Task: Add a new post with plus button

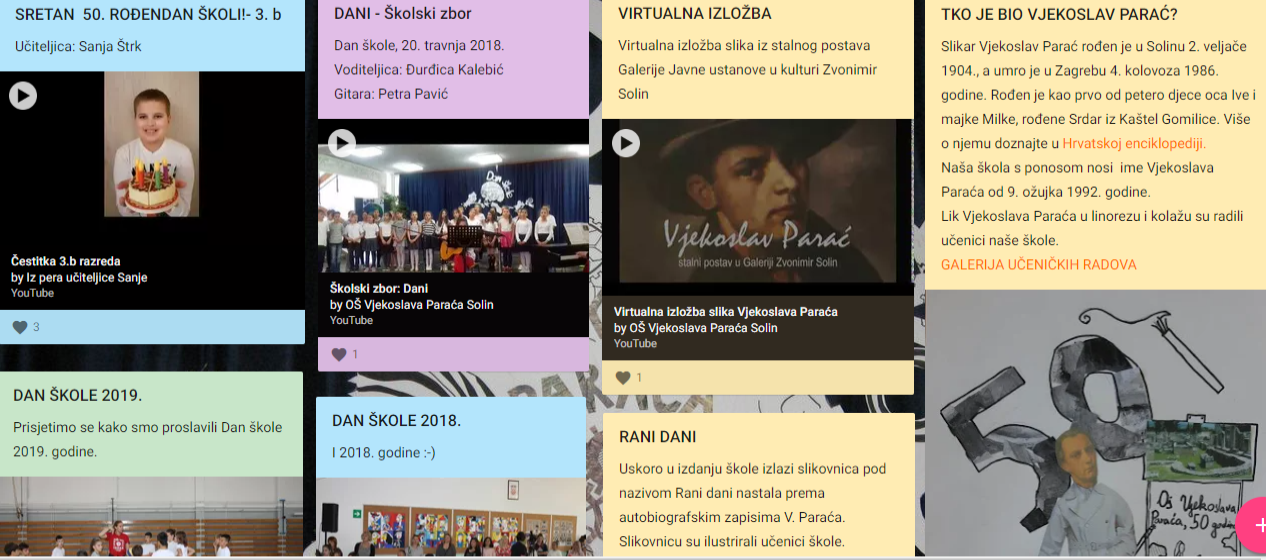Action: pyautogui.click(x=1256, y=524)
